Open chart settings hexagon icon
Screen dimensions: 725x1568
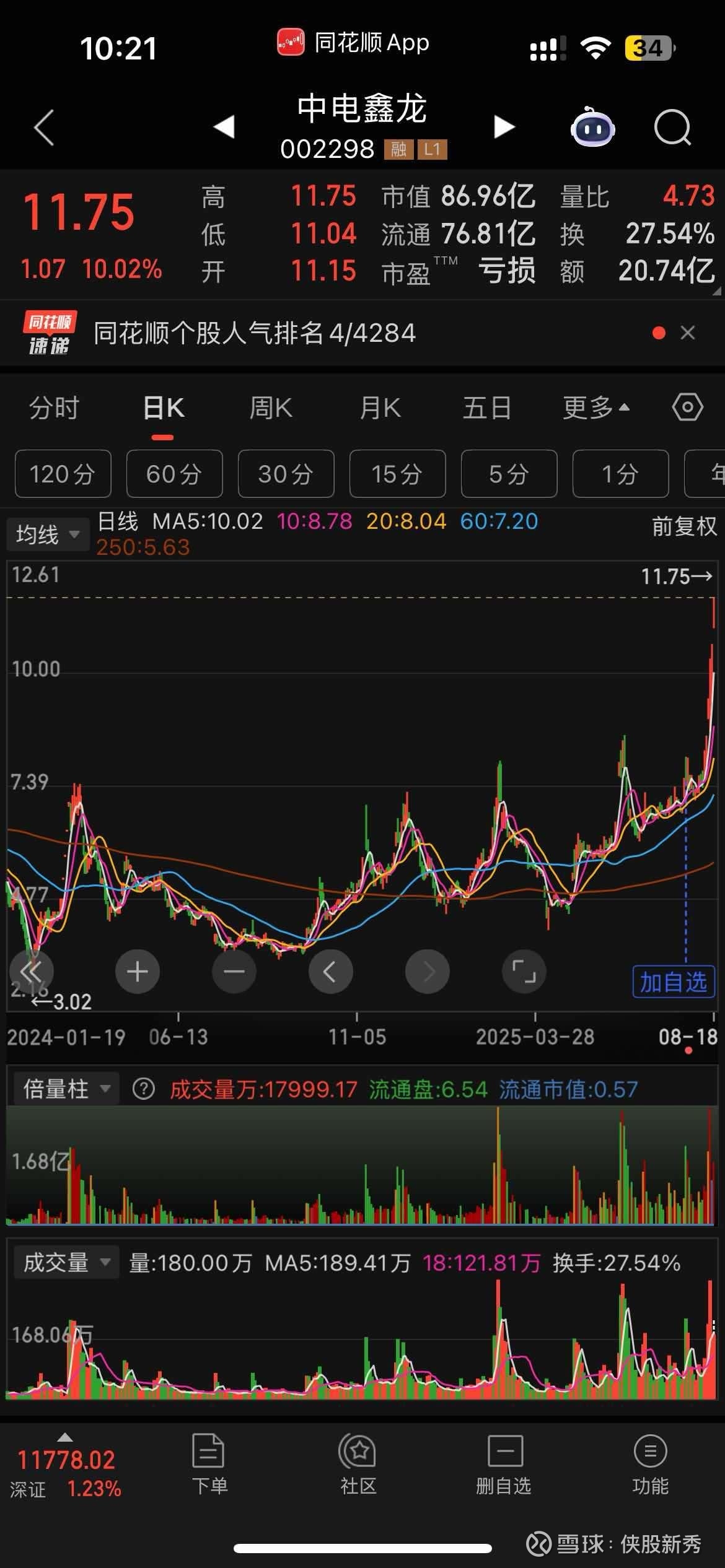click(688, 407)
